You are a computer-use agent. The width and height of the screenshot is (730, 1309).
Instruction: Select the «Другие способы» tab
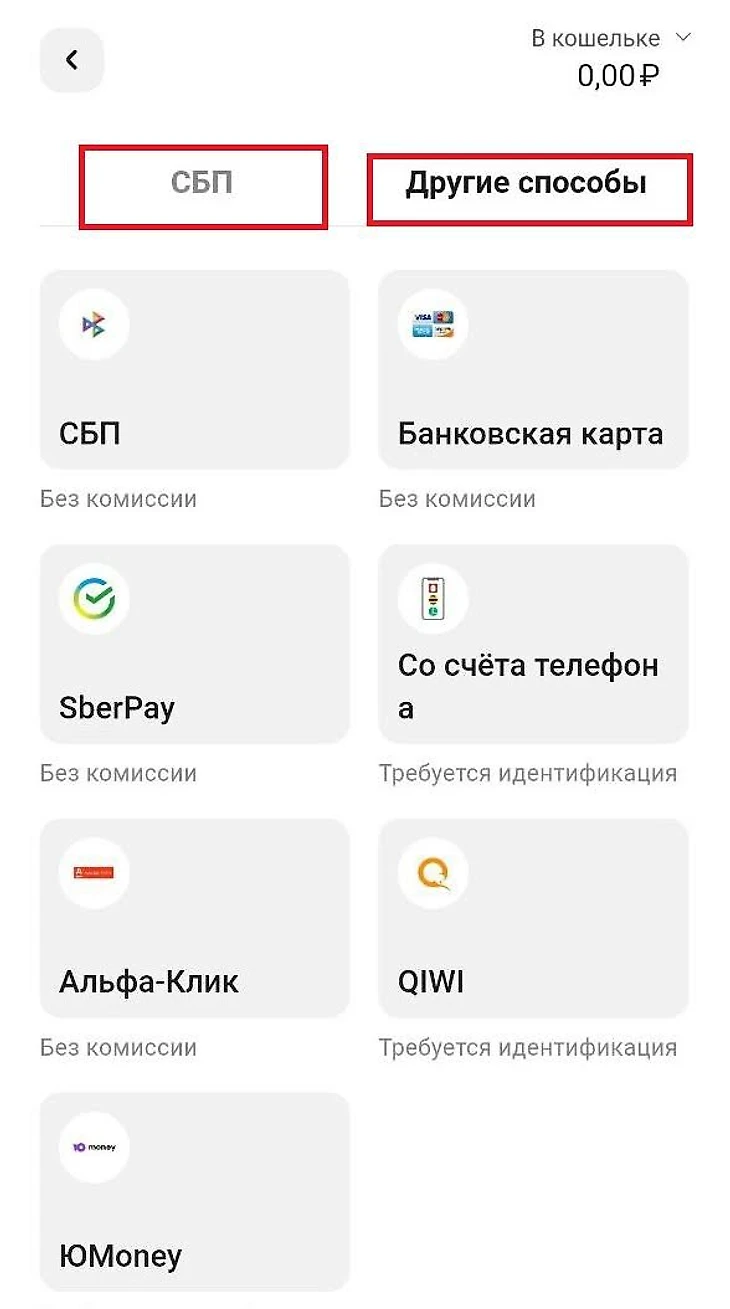pyautogui.click(x=527, y=185)
